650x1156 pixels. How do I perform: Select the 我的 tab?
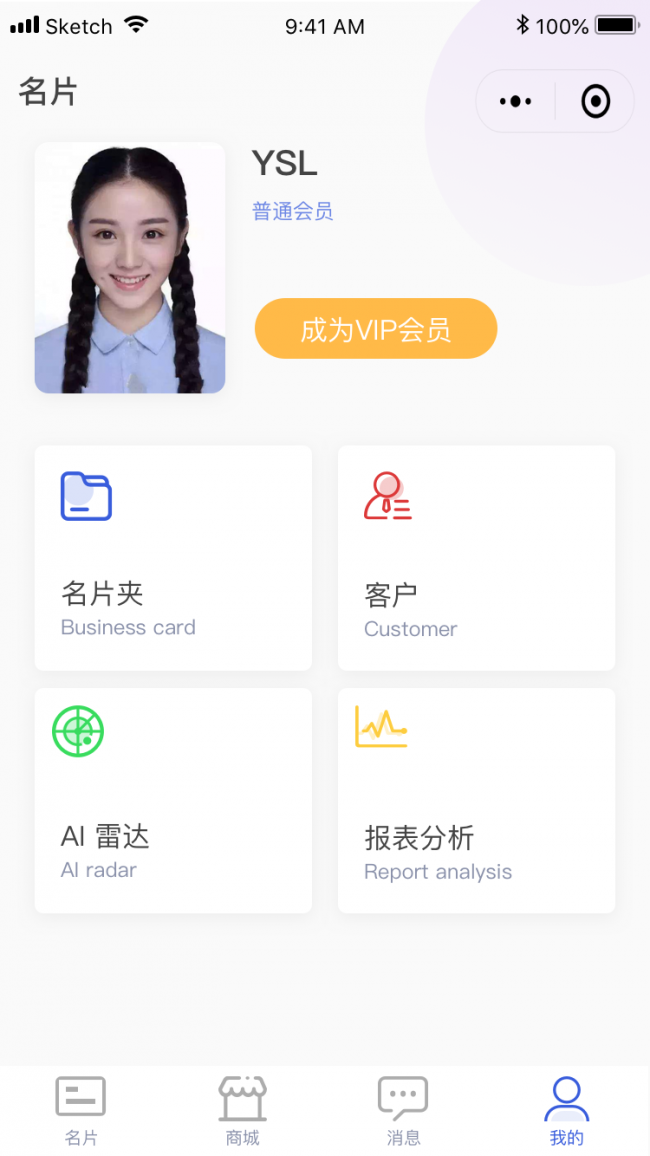pyautogui.click(x=566, y=1110)
